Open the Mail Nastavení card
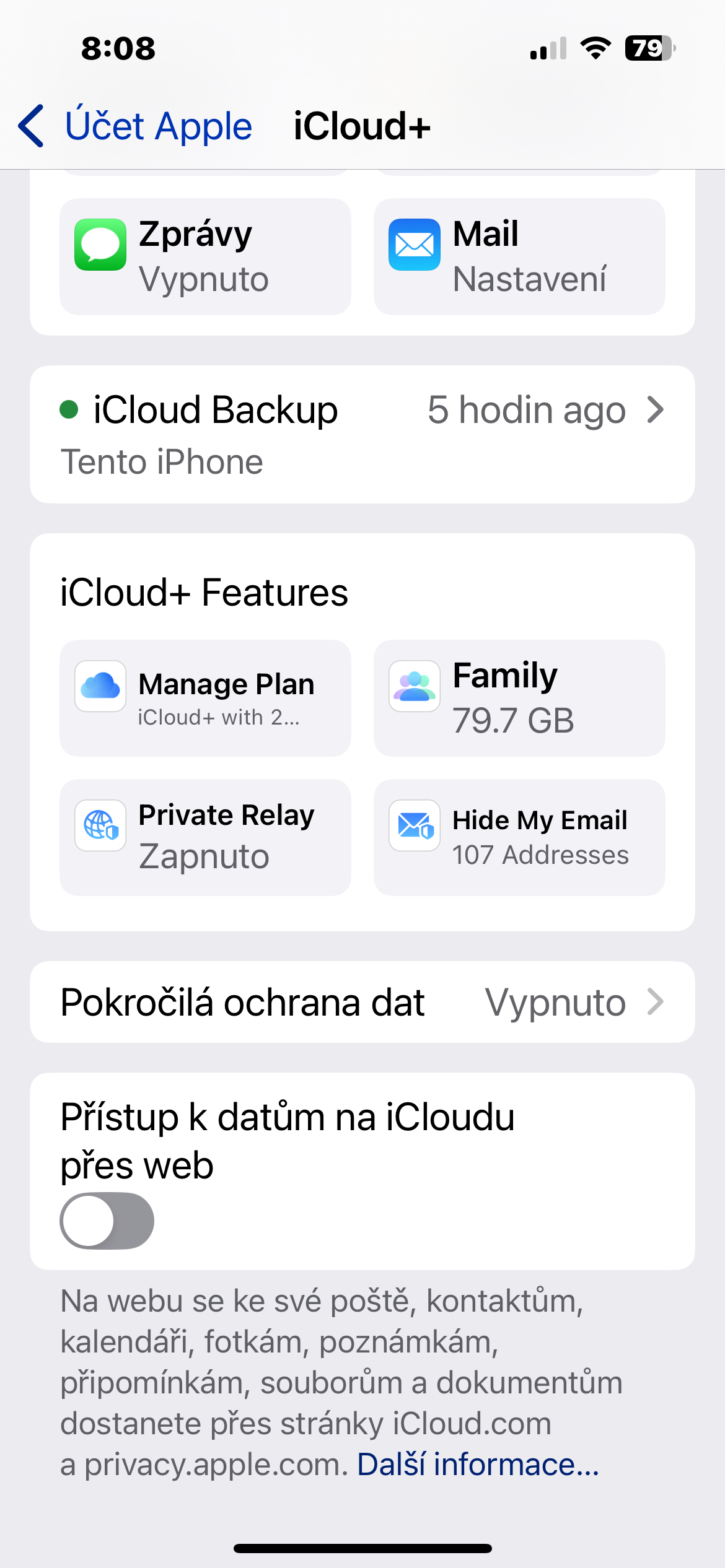 pos(519,256)
